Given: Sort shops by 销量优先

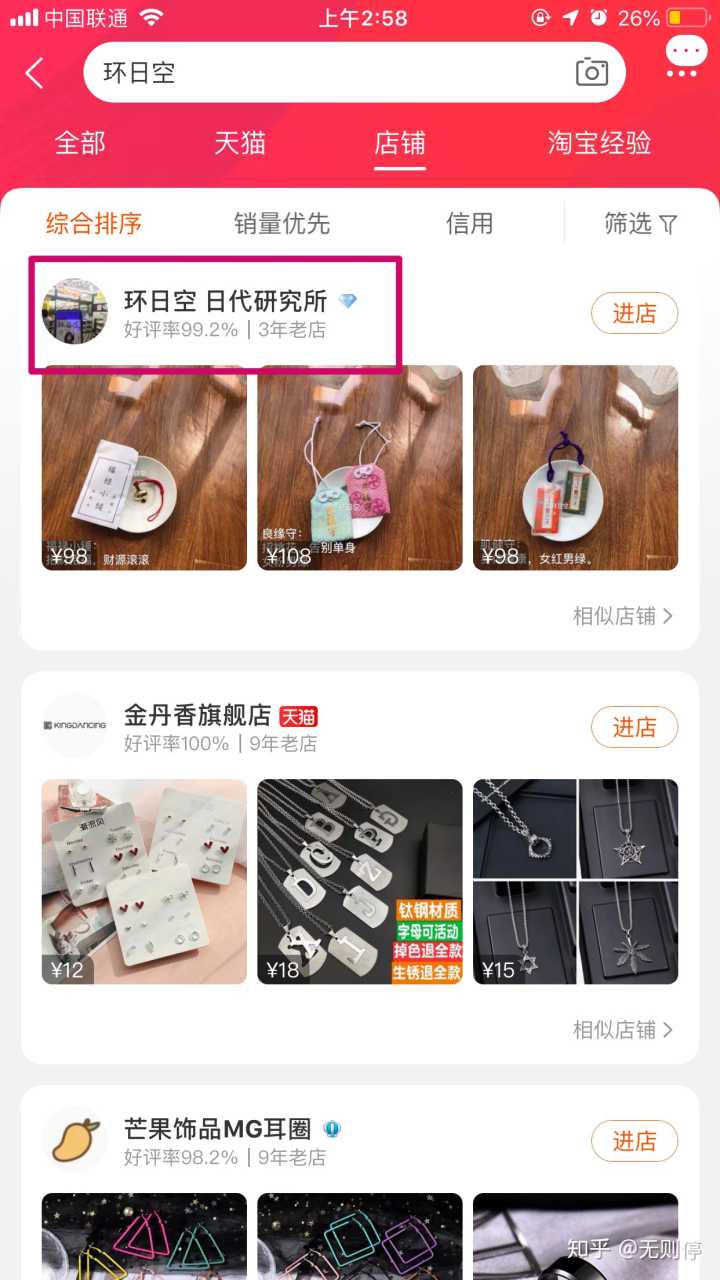Looking at the screenshot, I should point(282,224).
